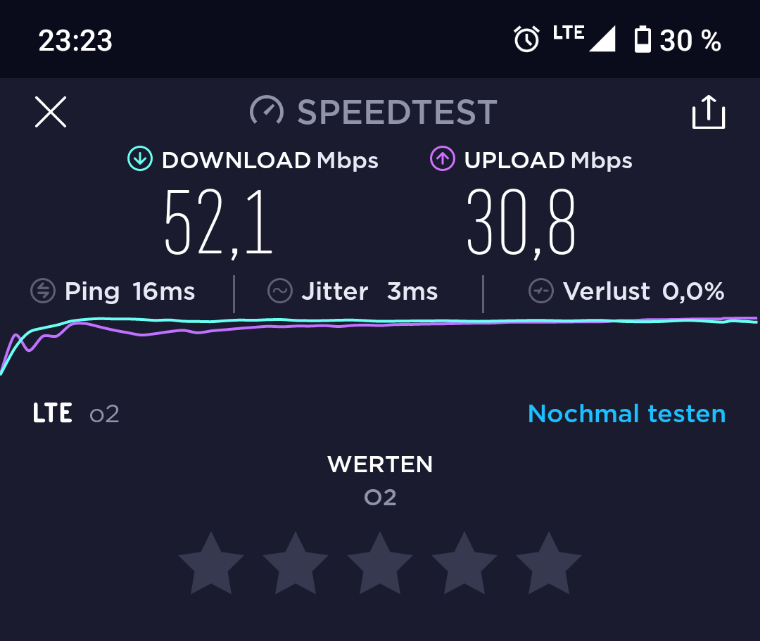Give O2 a five-star rating

coord(549,564)
